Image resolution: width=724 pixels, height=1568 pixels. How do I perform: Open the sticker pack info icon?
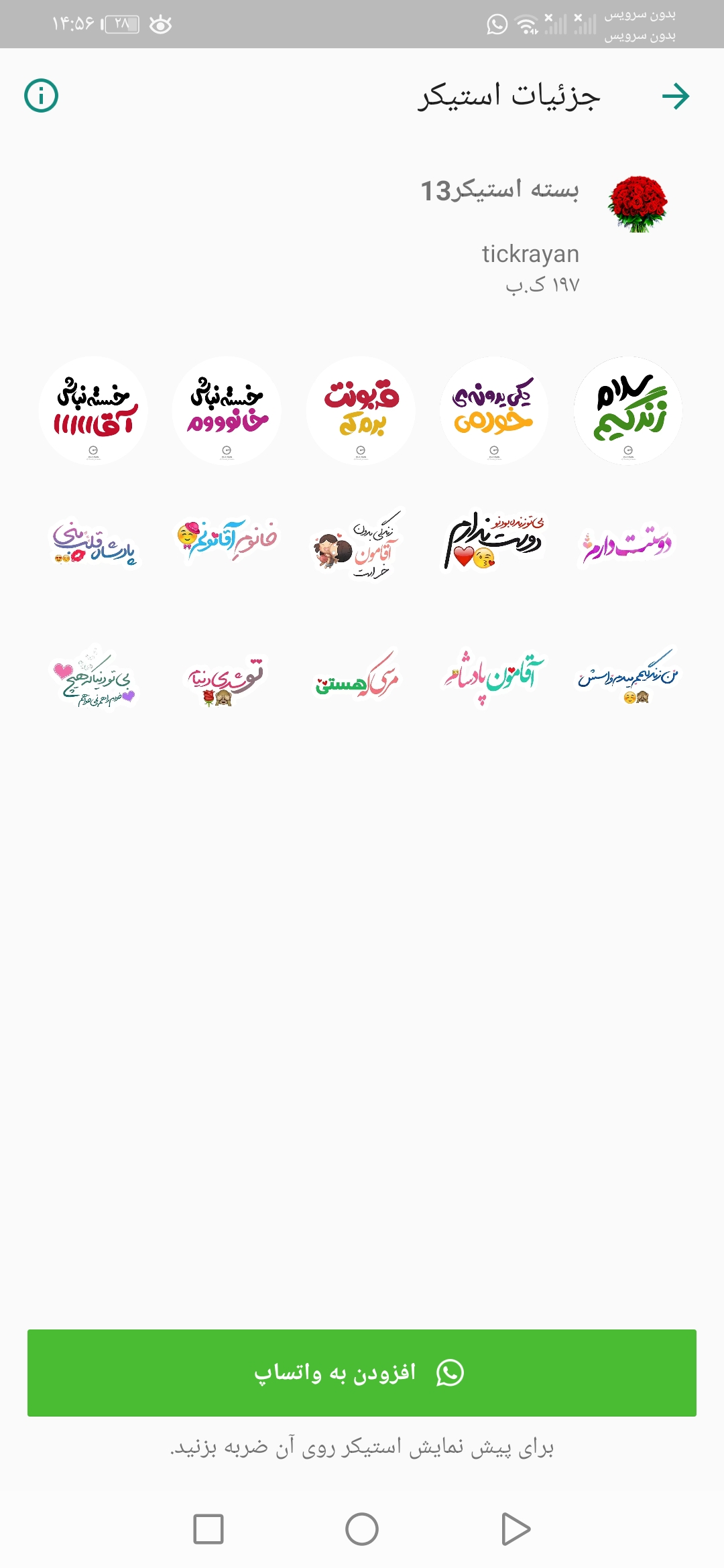42,96
